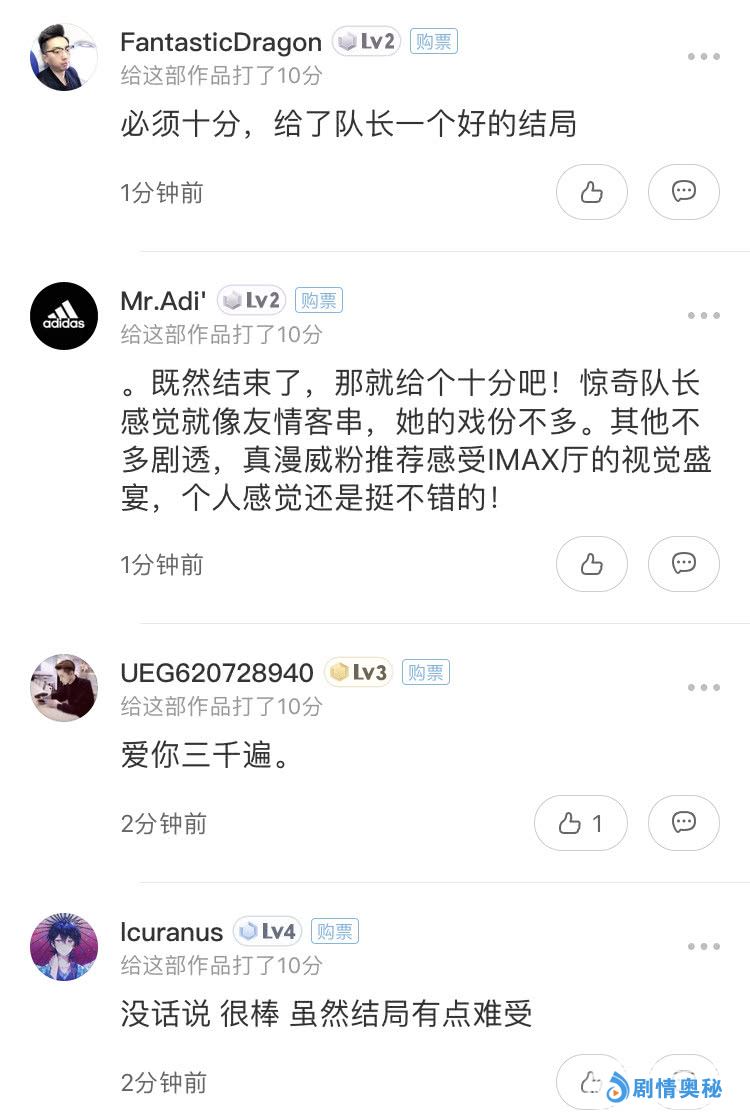Reply to Mr.Adi's review
The width and height of the screenshot is (750, 1118).
point(684,564)
